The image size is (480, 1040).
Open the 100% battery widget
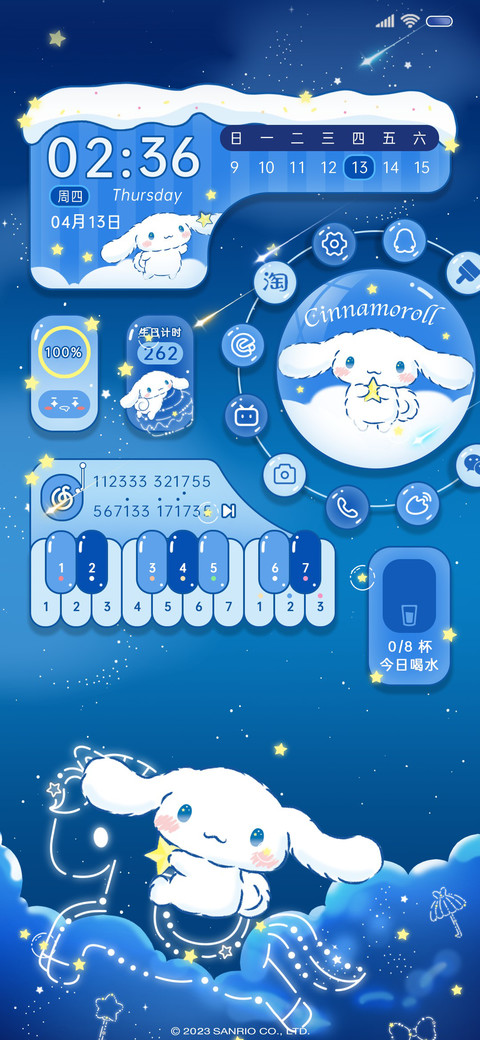(x=64, y=374)
